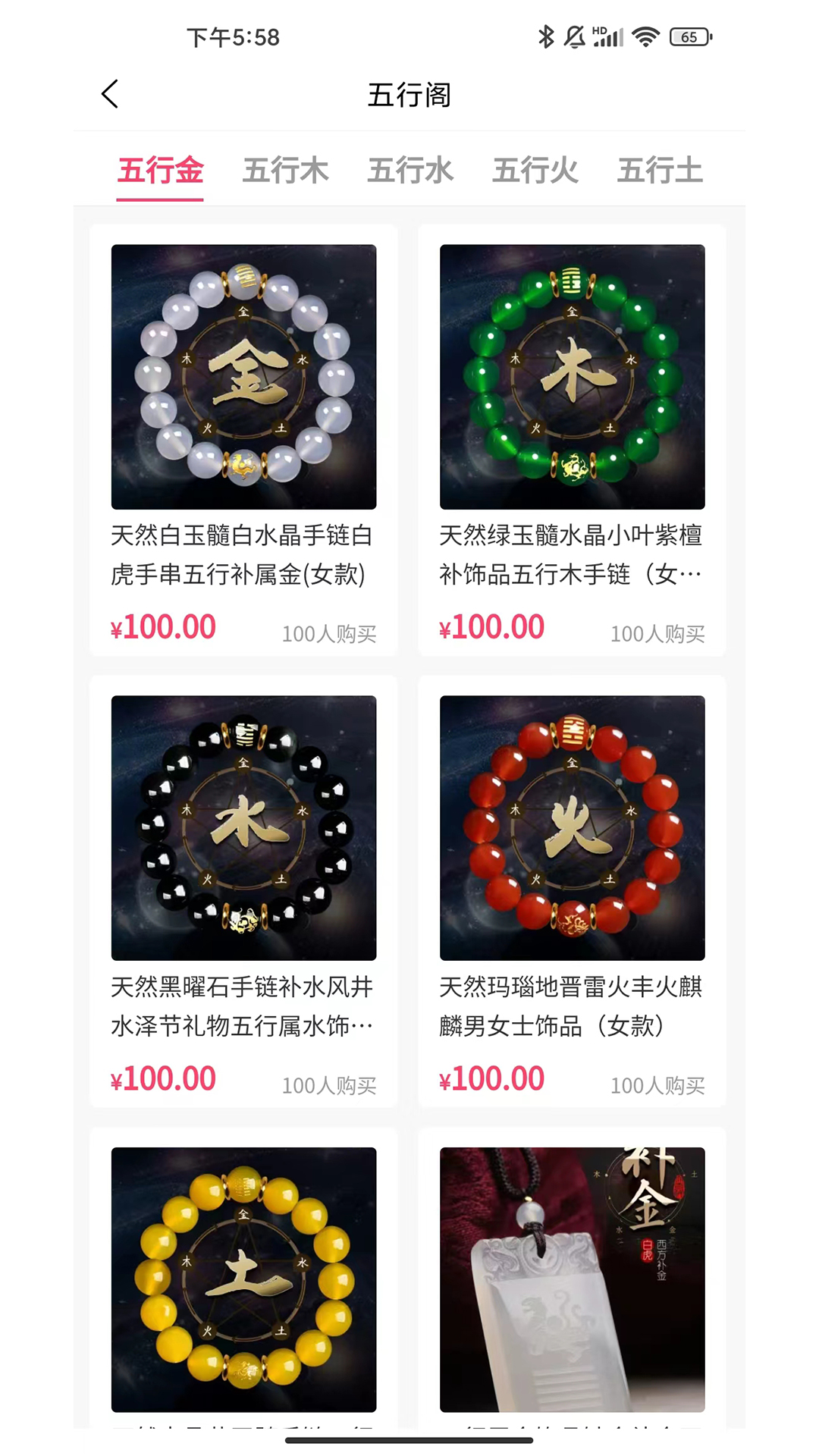Viewport: 819px width, 1456px height.
Task: Open the 五行火 tab
Action: [x=535, y=171]
